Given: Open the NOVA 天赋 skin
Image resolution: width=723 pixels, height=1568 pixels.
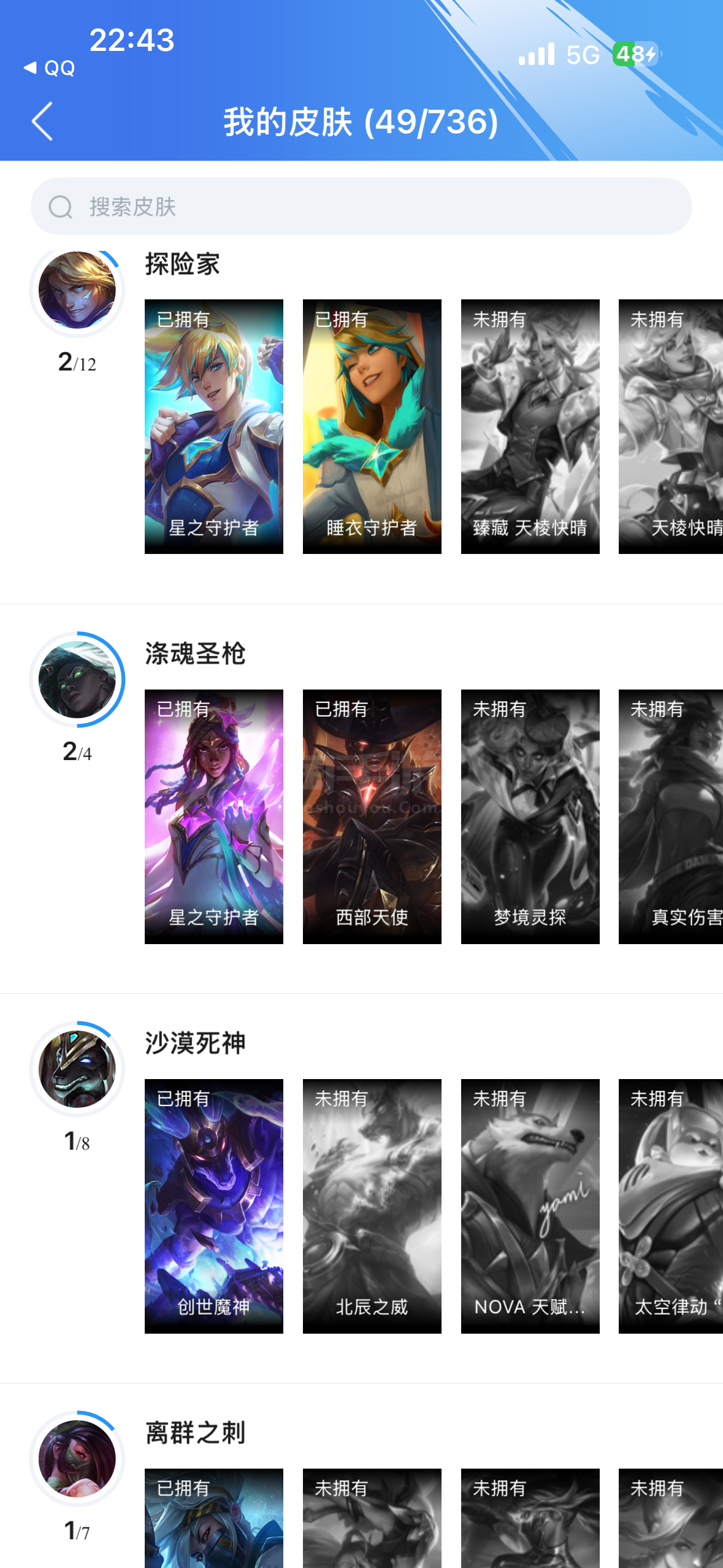Looking at the screenshot, I should coord(530,1206).
